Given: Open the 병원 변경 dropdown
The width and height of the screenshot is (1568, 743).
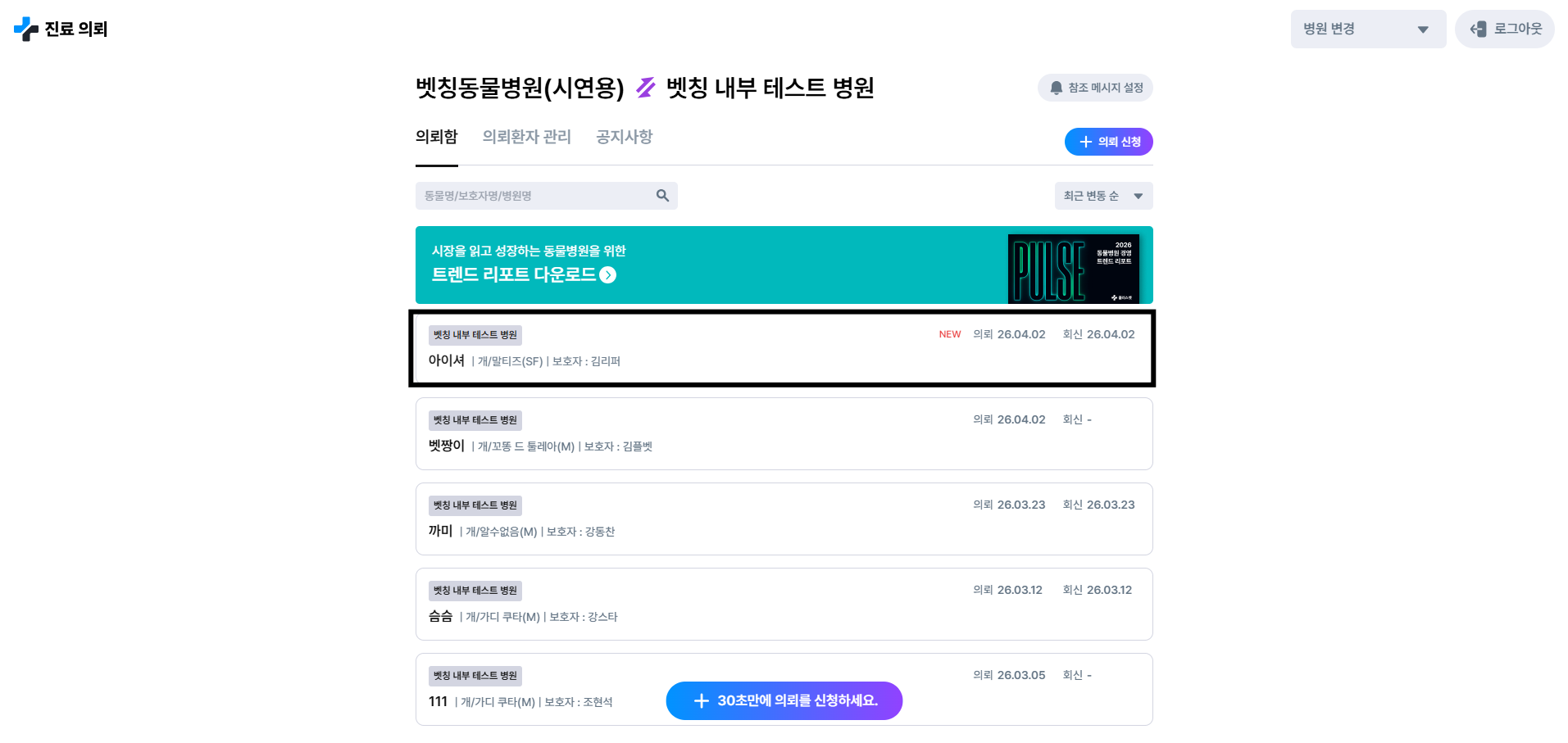Looking at the screenshot, I should (1368, 29).
